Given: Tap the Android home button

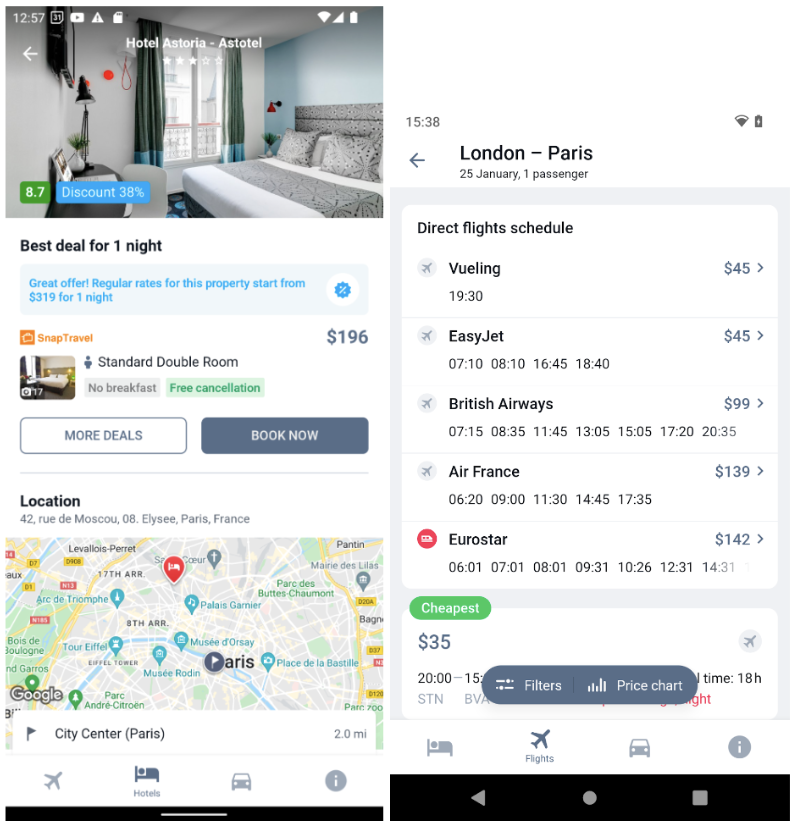Looking at the screenshot, I should coord(590,798).
